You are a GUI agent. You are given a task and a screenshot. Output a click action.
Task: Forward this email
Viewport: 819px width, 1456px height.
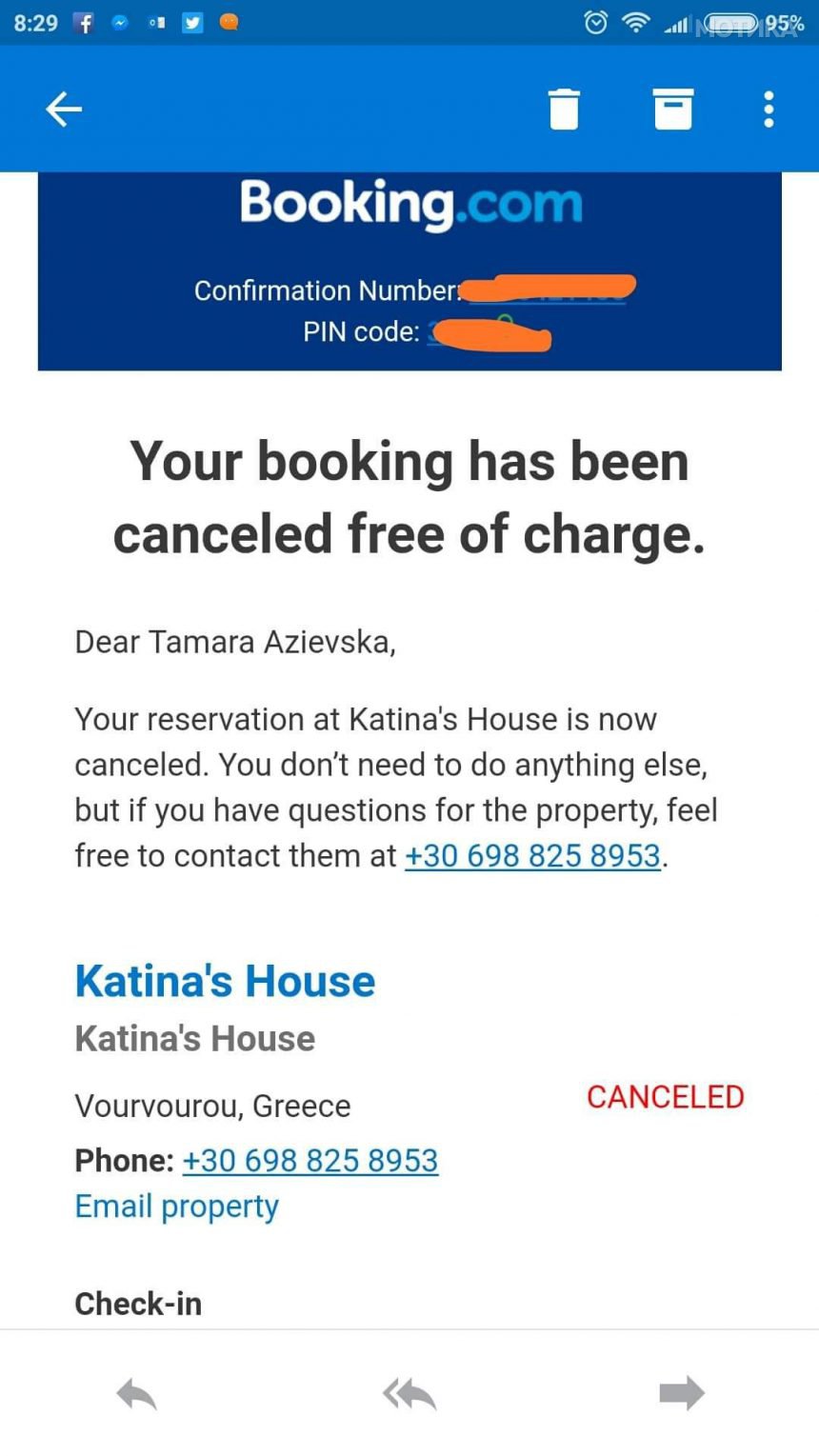pyautogui.click(x=682, y=1394)
